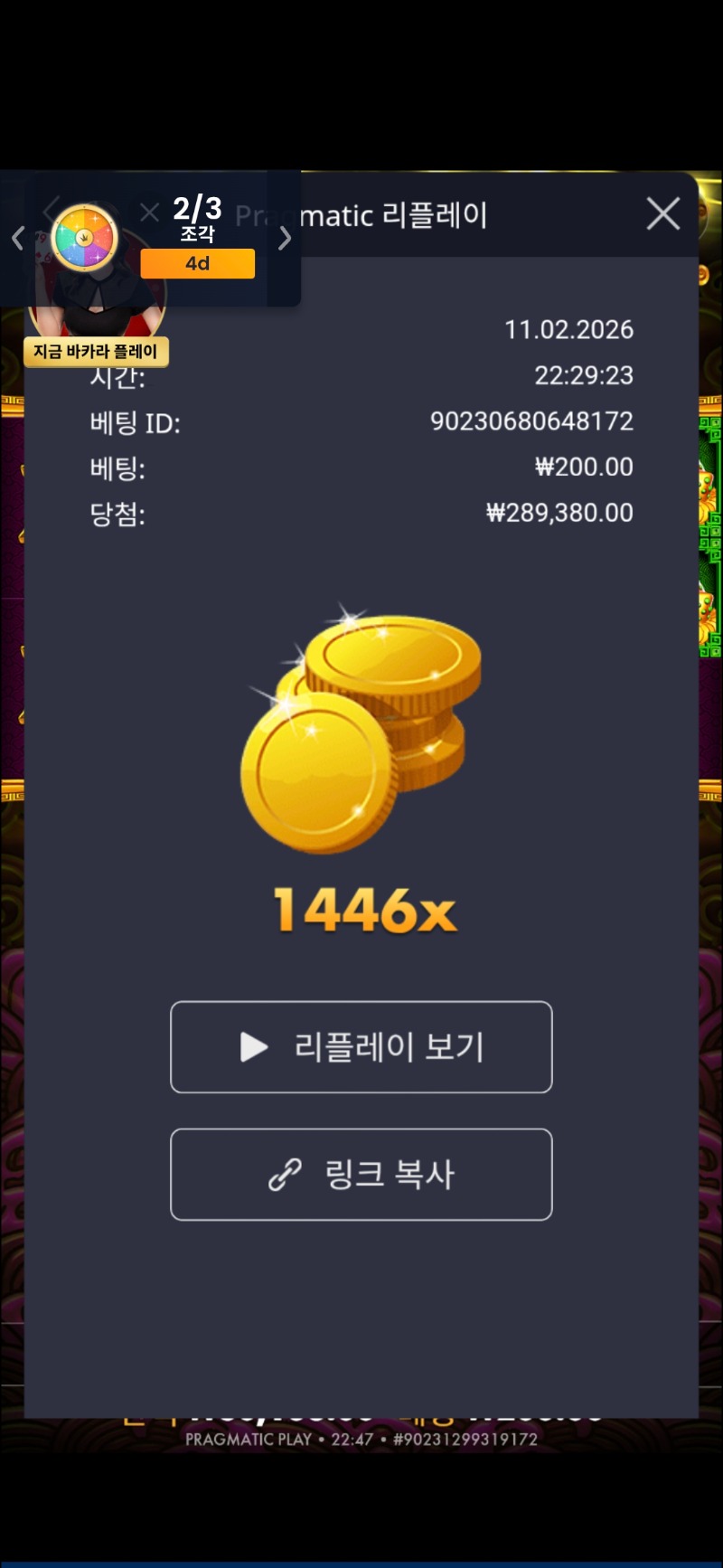
Task: Go to the next promo card
Action: (285, 239)
